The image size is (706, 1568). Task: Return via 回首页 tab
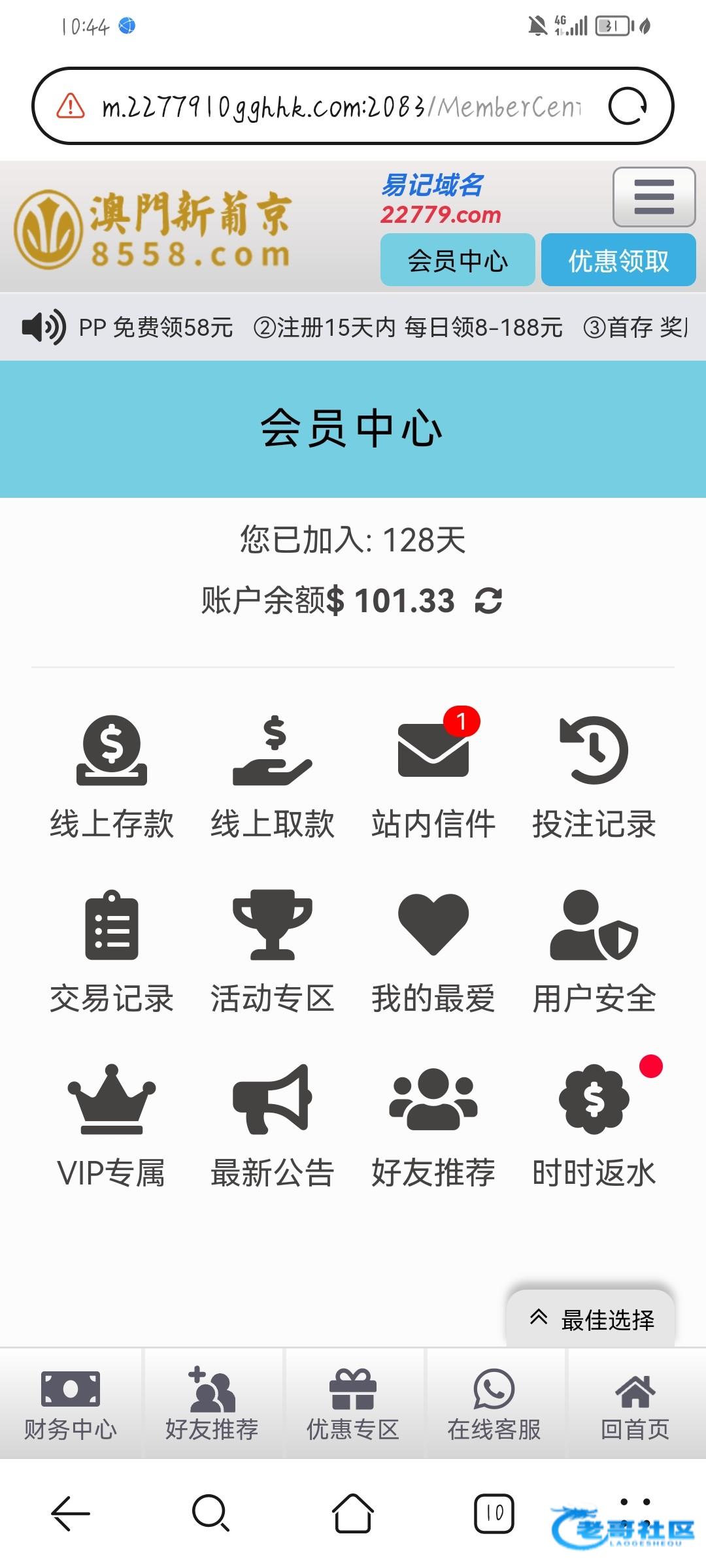(635, 1403)
